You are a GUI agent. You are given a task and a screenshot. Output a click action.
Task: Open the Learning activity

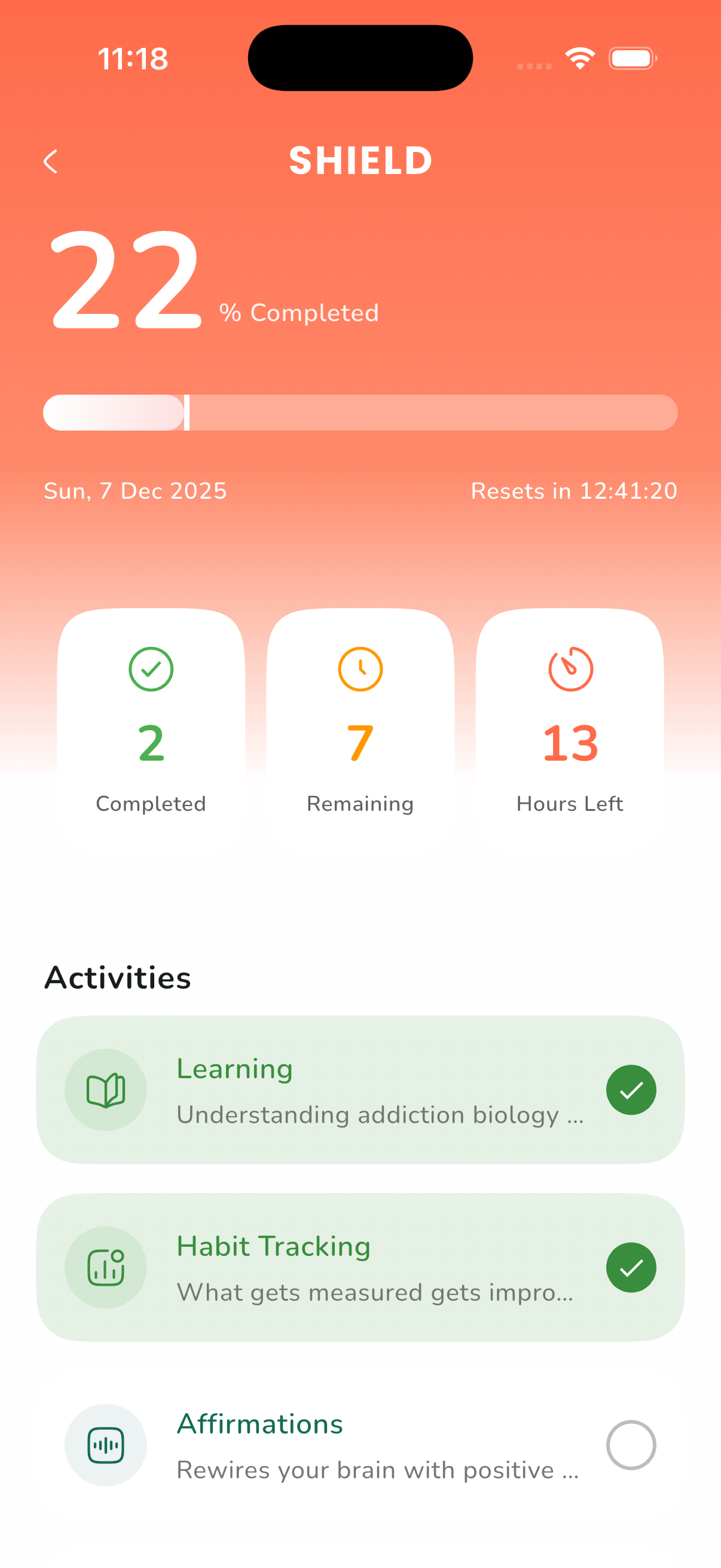(359, 1090)
